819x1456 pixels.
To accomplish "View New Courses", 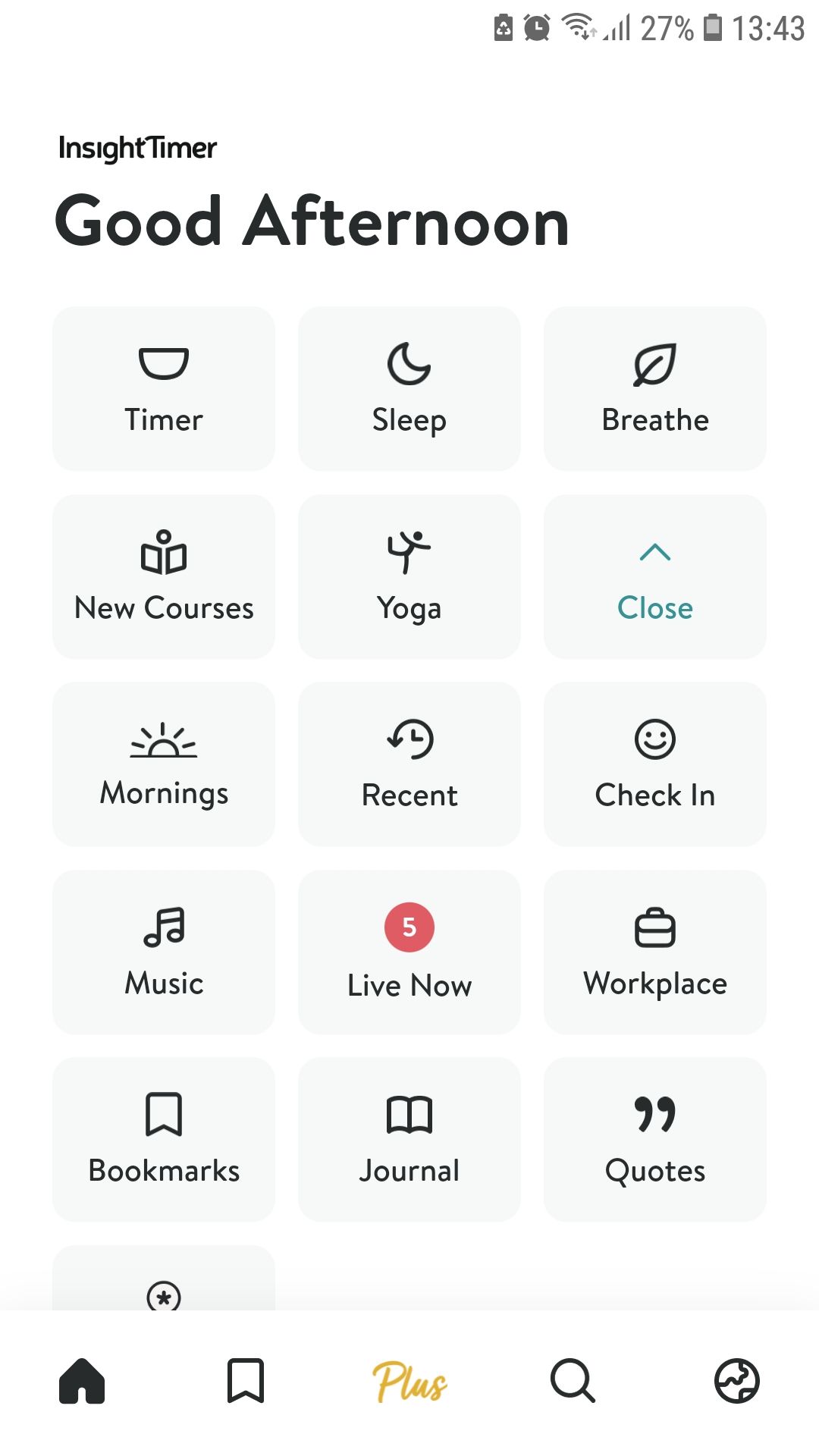I will coord(164,577).
